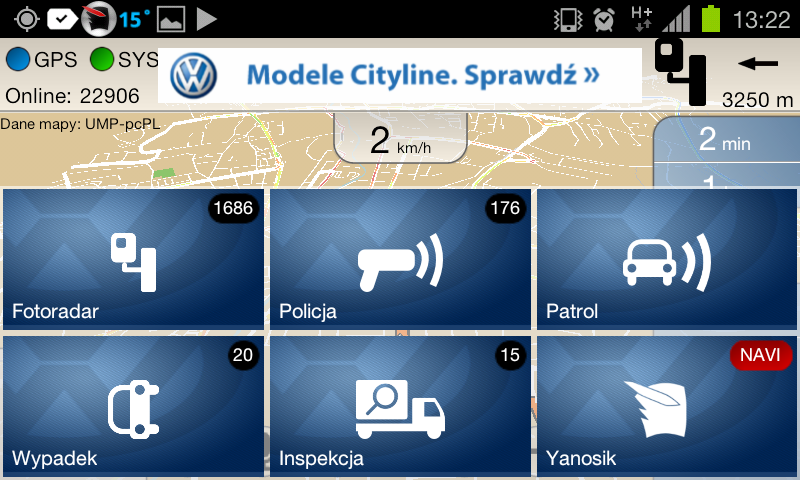Report a Wypadek accident
The image size is (800, 480).
coord(133,405)
